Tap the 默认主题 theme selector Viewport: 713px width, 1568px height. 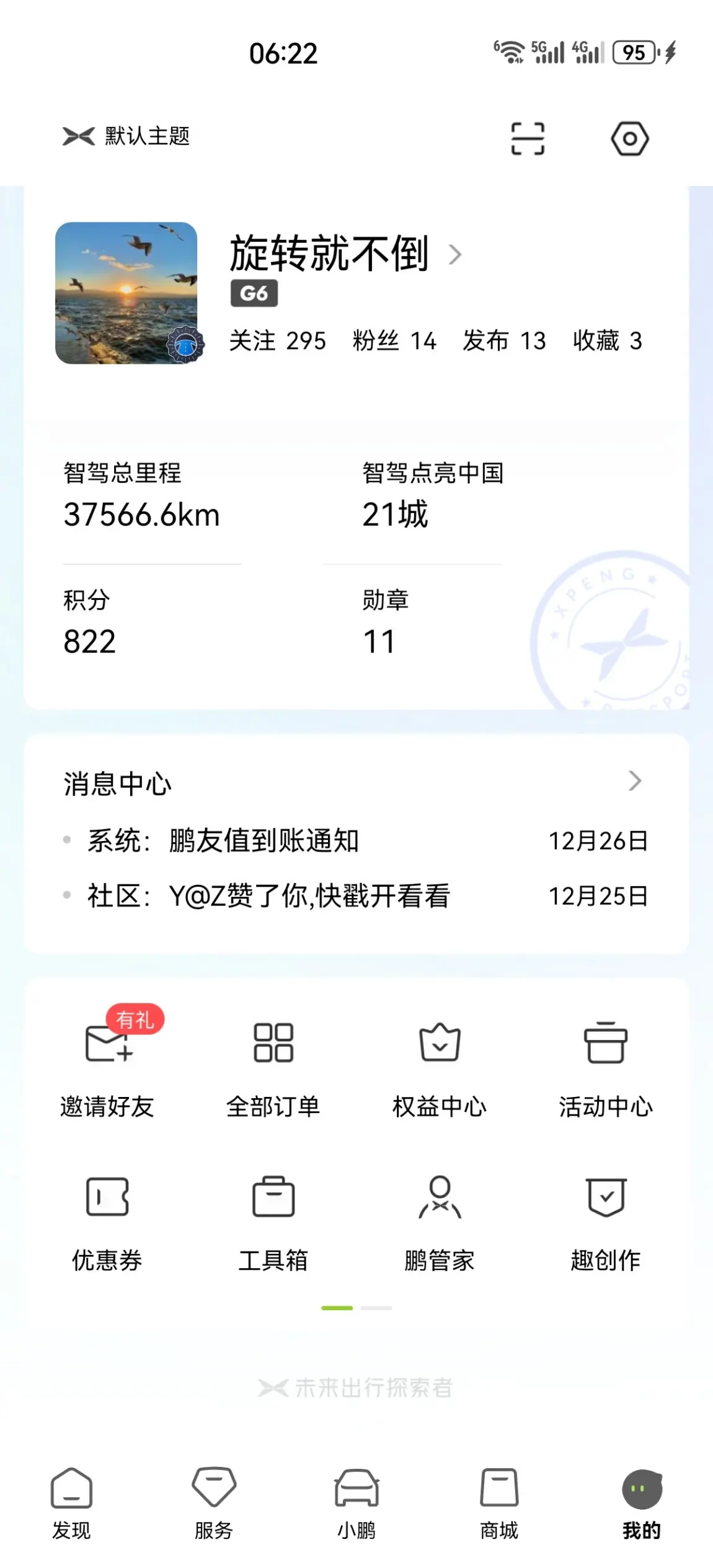[126, 136]
